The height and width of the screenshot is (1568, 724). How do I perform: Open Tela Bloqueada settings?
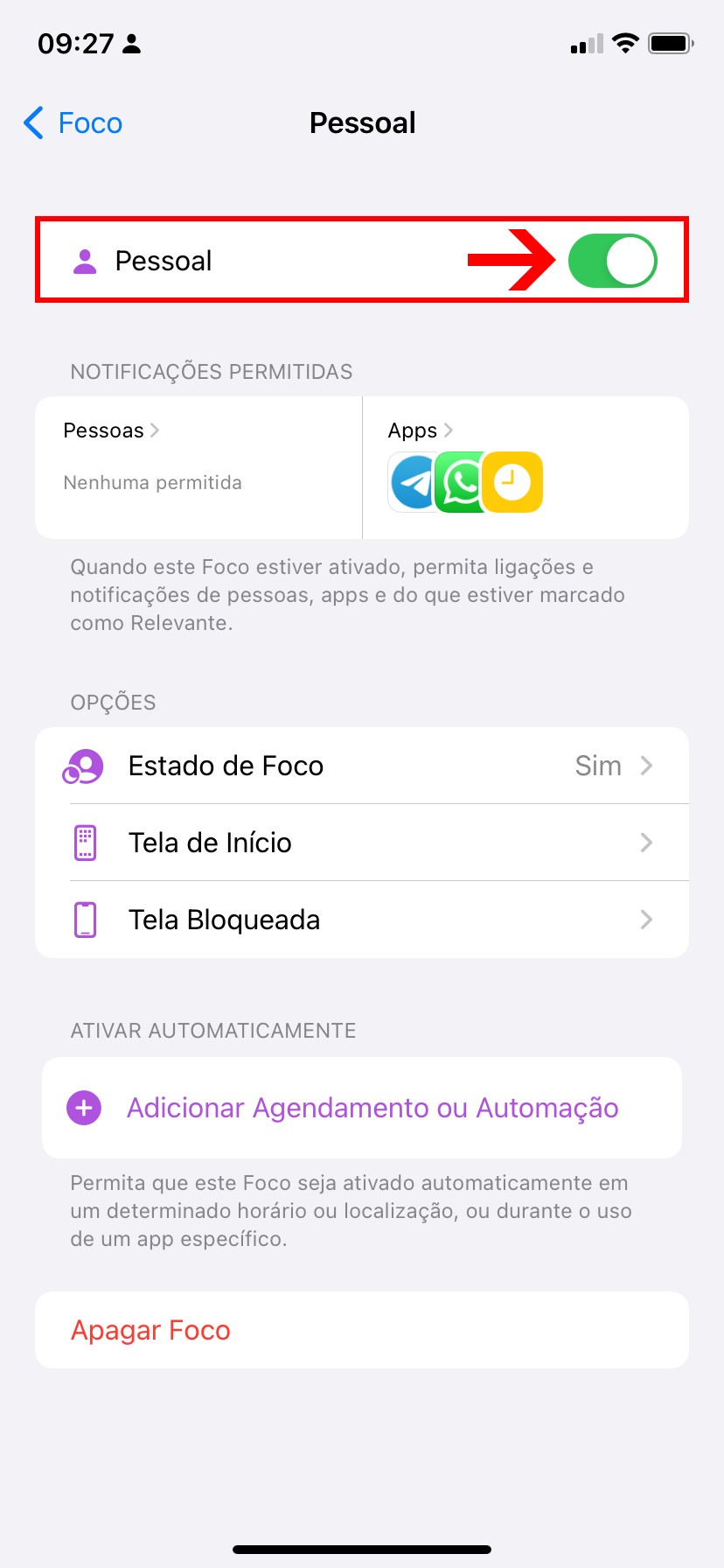click(x=361, y=920)
